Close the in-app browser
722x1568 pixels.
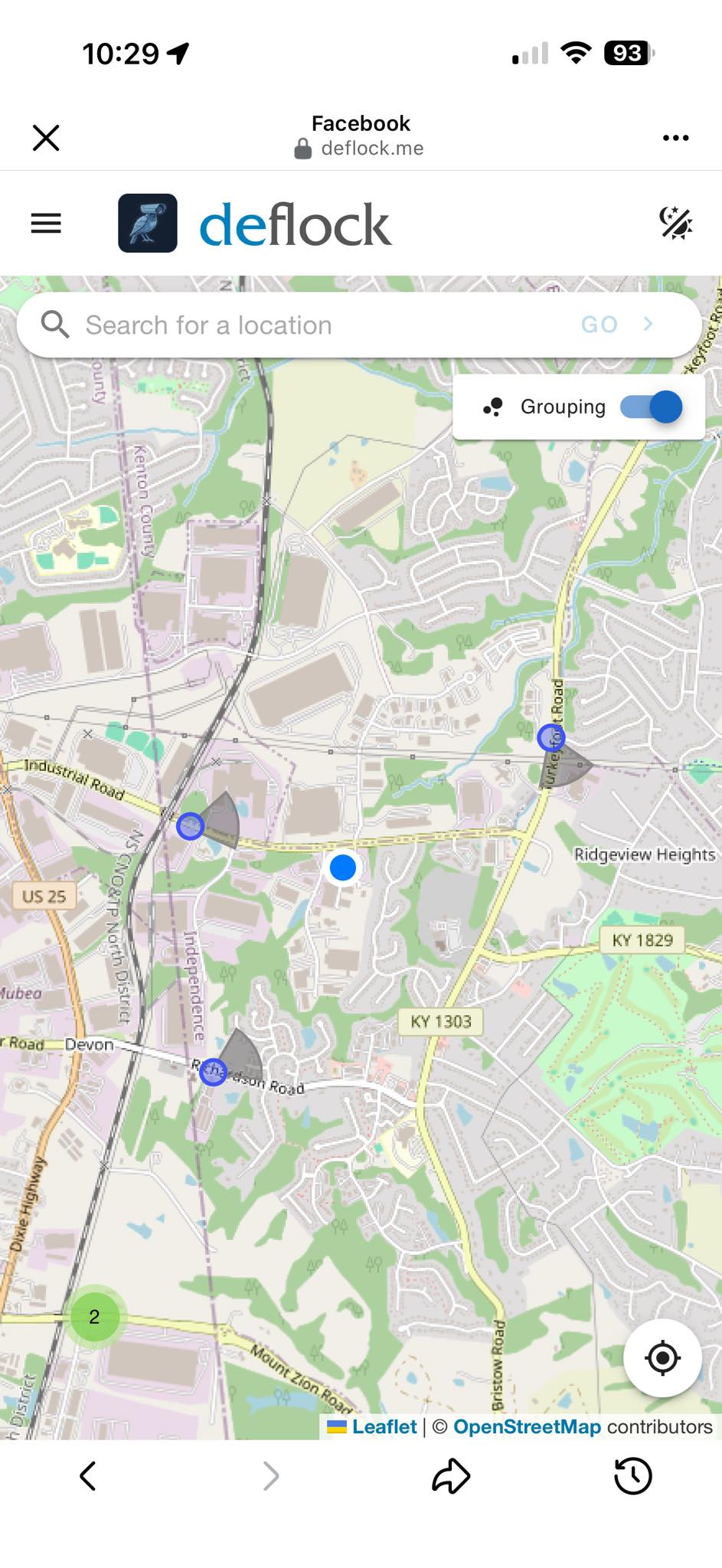(46, 138)
